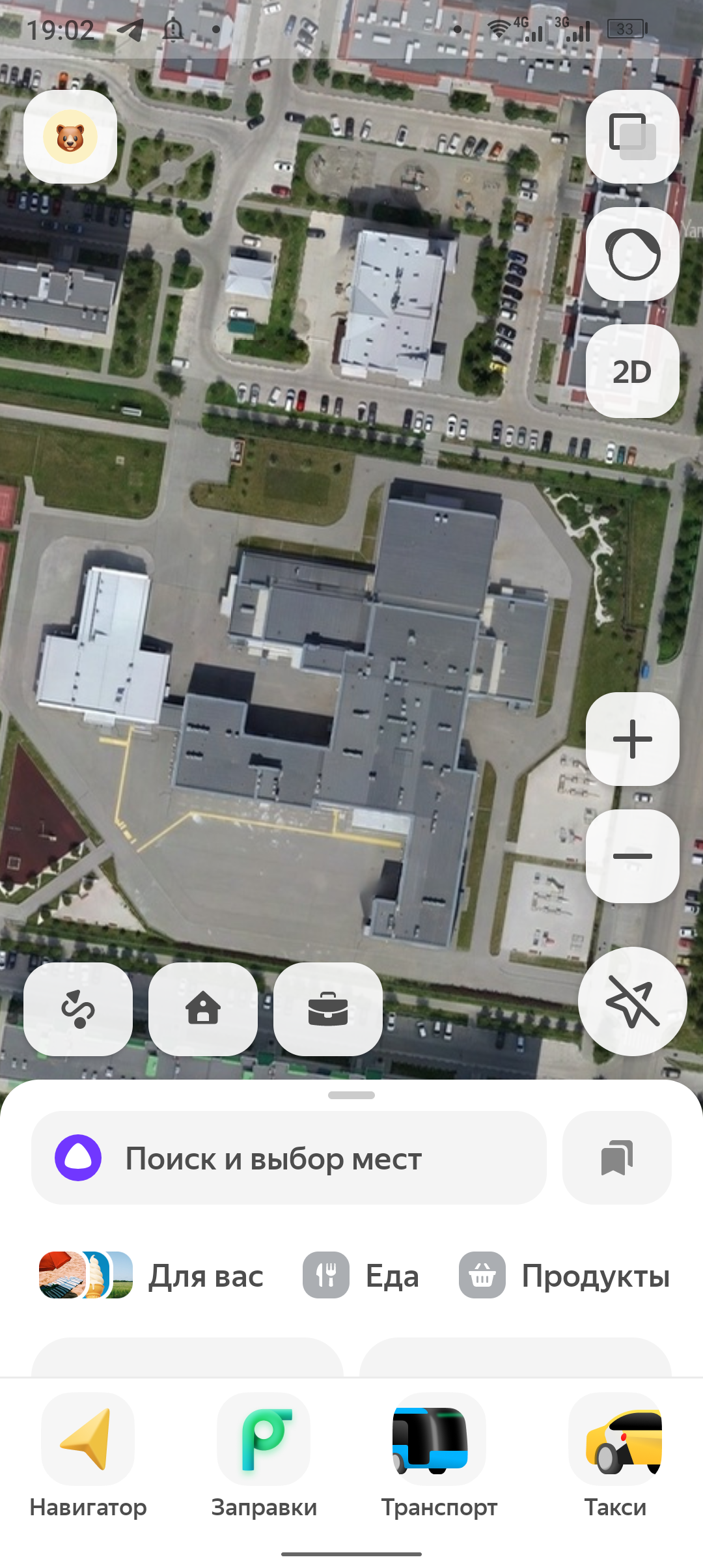
Task: Open saved bookmarks
Action: (616, 1158)
